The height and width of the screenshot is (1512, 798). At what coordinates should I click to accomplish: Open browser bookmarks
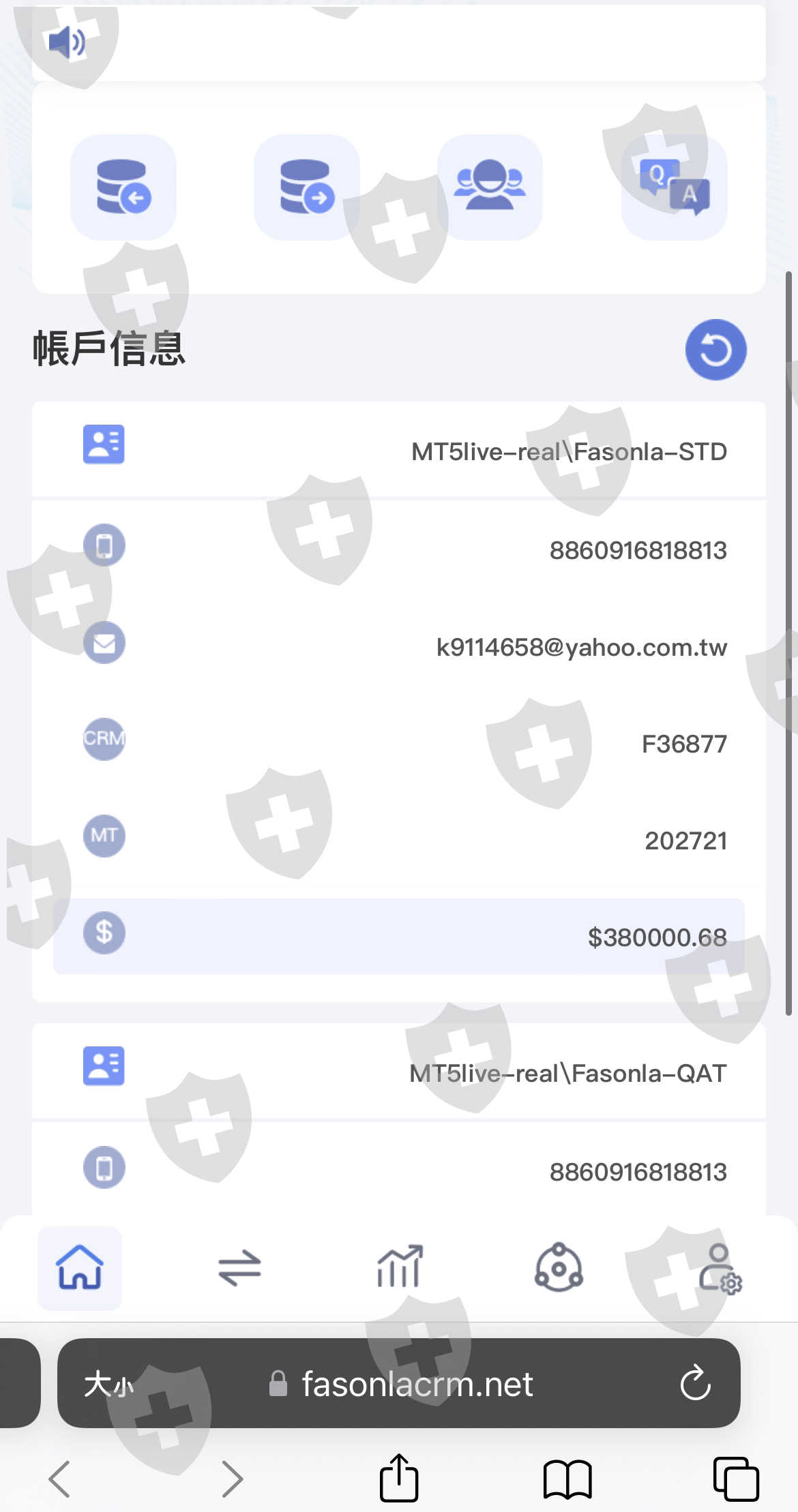[x=567, y=1479]
